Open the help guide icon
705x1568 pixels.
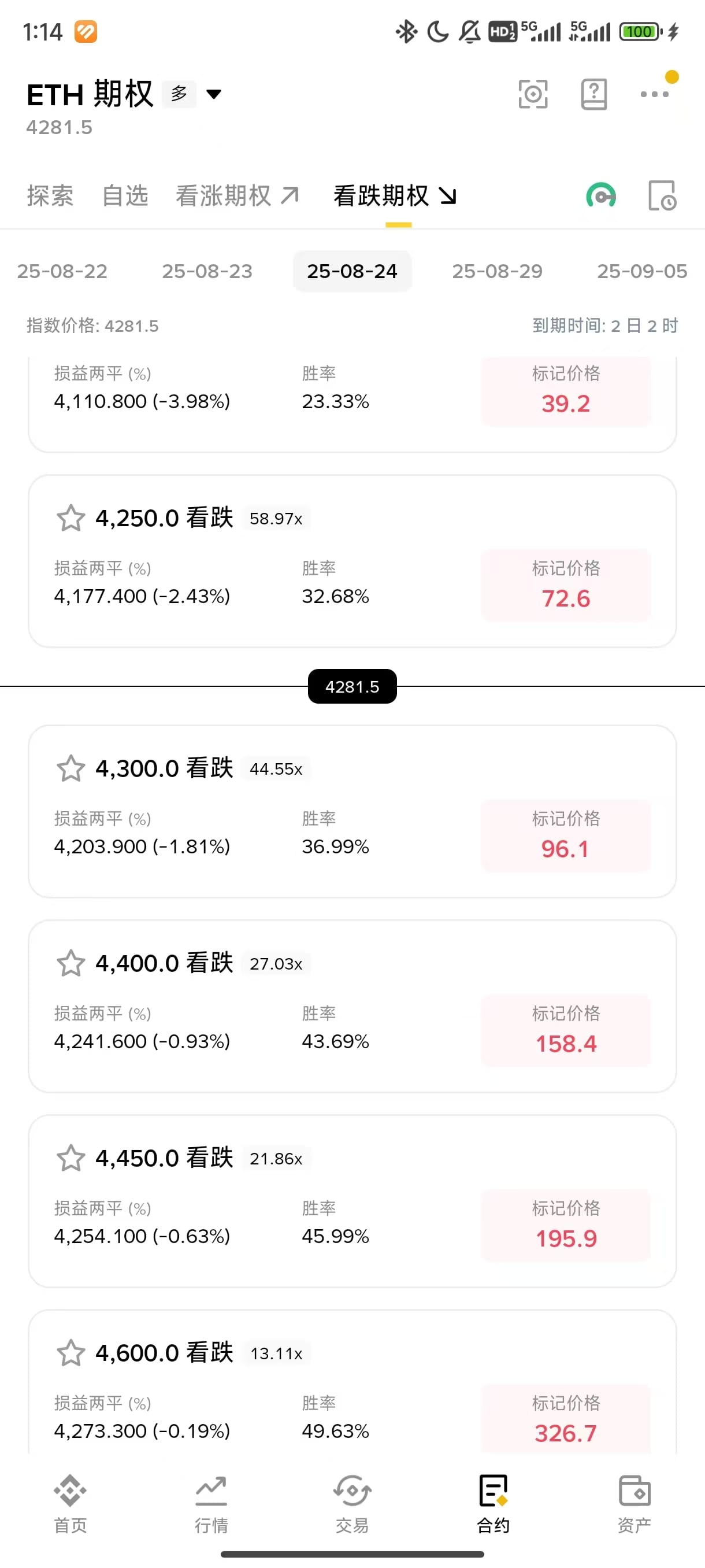(x=593, y=94)
